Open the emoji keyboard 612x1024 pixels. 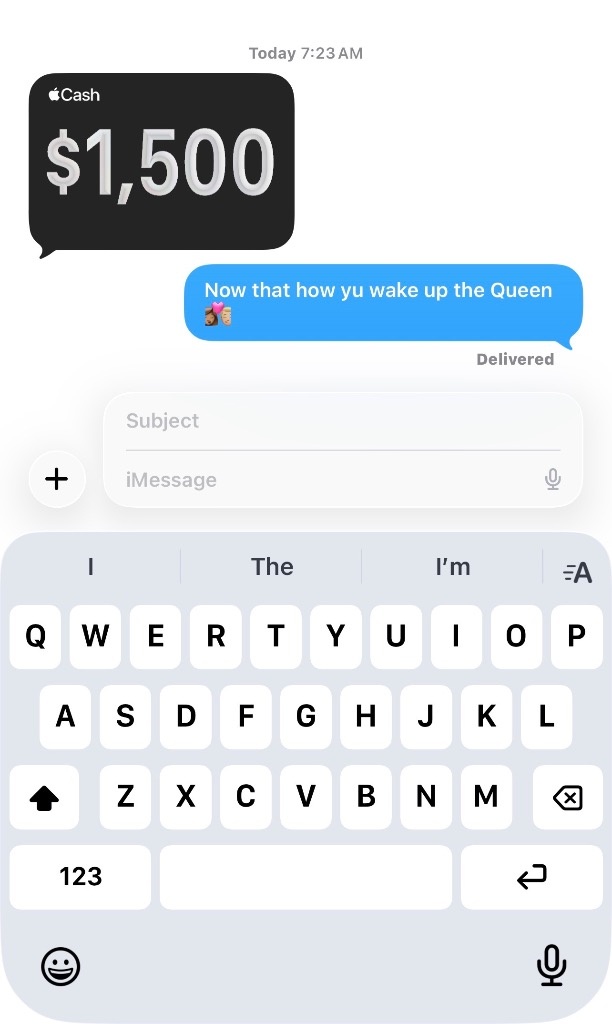pos(60,966)
